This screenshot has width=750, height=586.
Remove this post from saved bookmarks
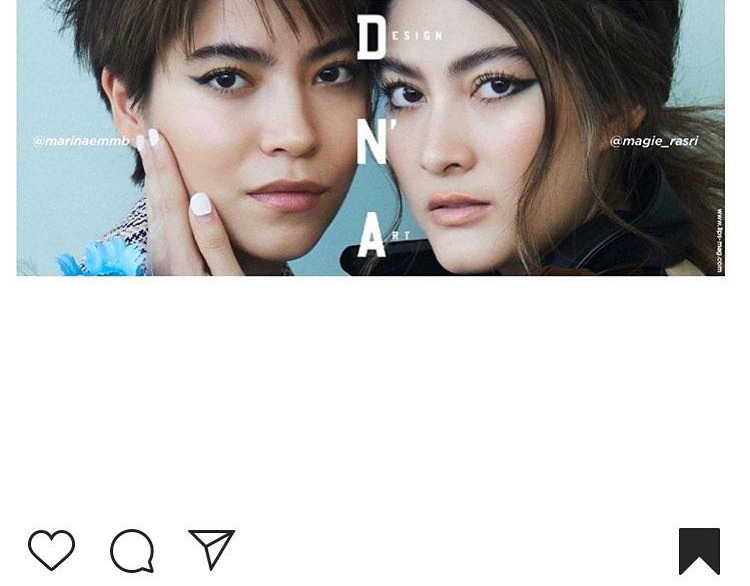[699, 551]
